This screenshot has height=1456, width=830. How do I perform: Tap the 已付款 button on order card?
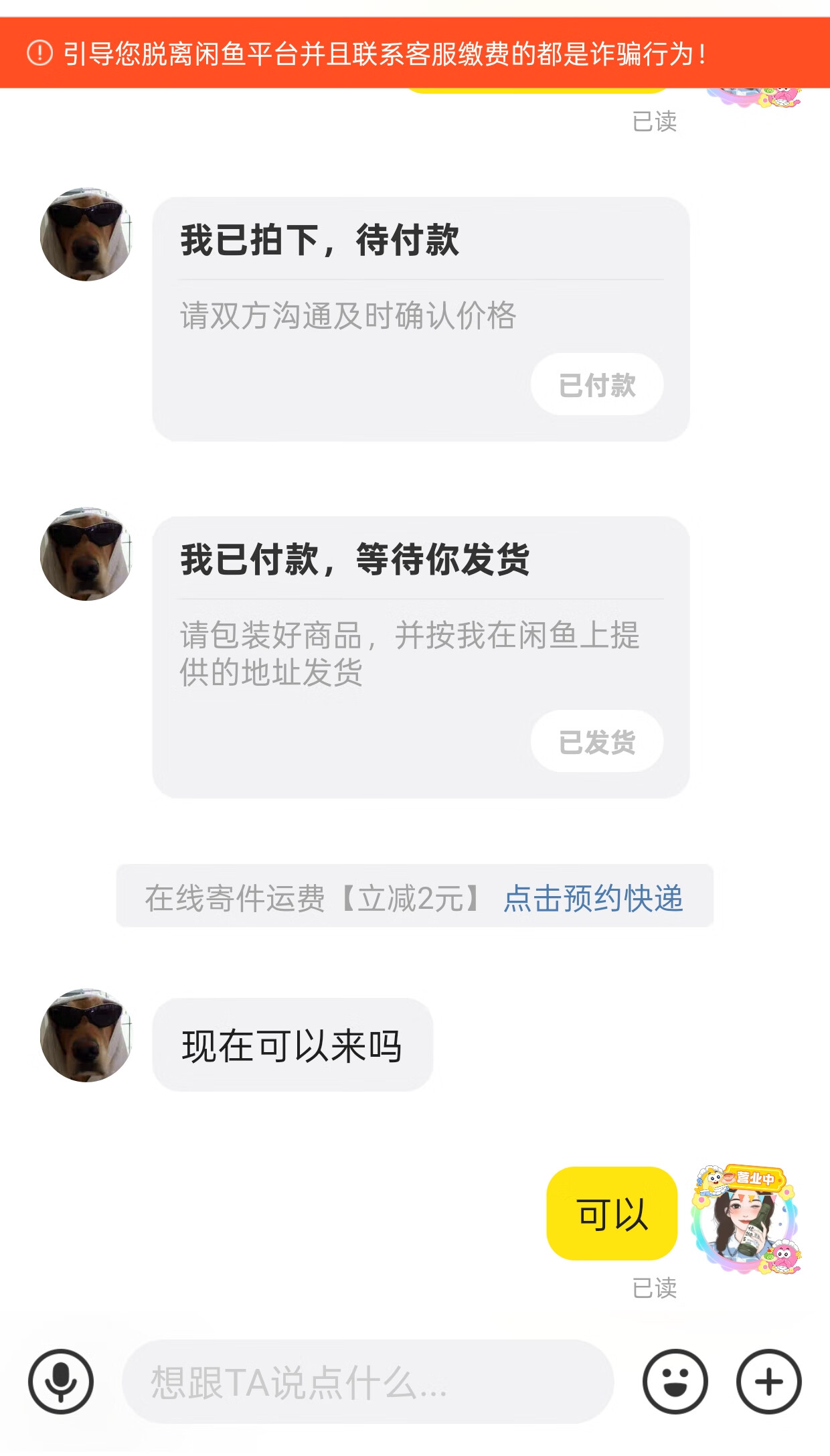tap(597, 384)
